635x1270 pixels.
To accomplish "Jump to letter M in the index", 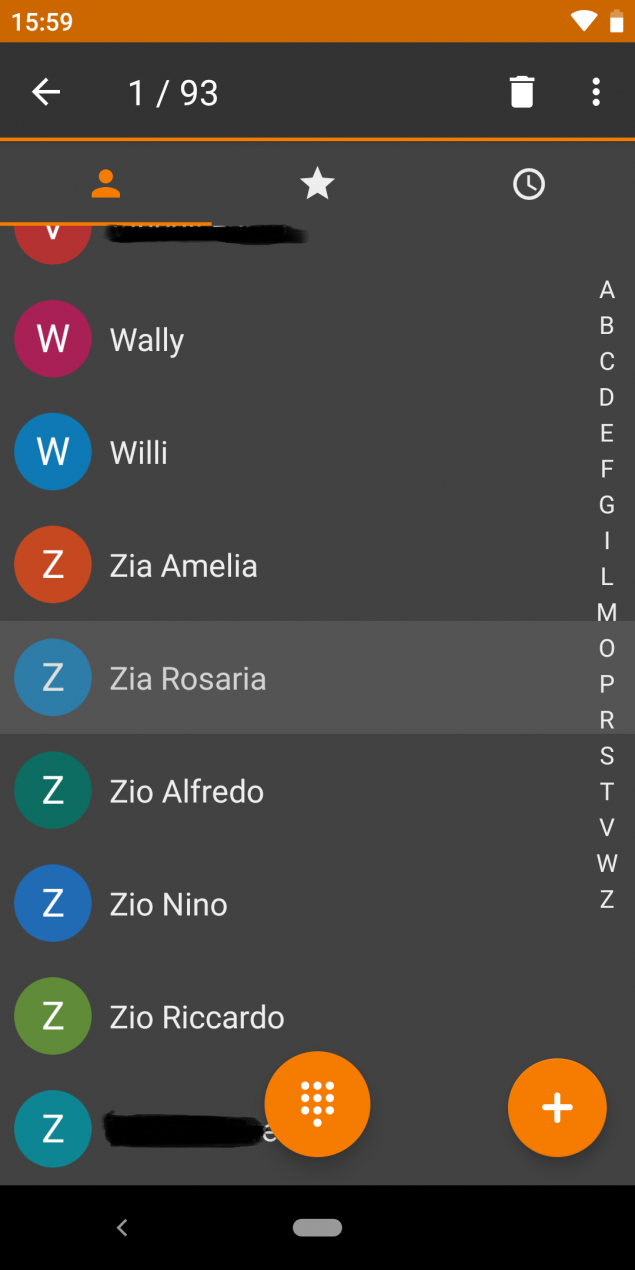I will pyautogui.click(x=607, y=612).
